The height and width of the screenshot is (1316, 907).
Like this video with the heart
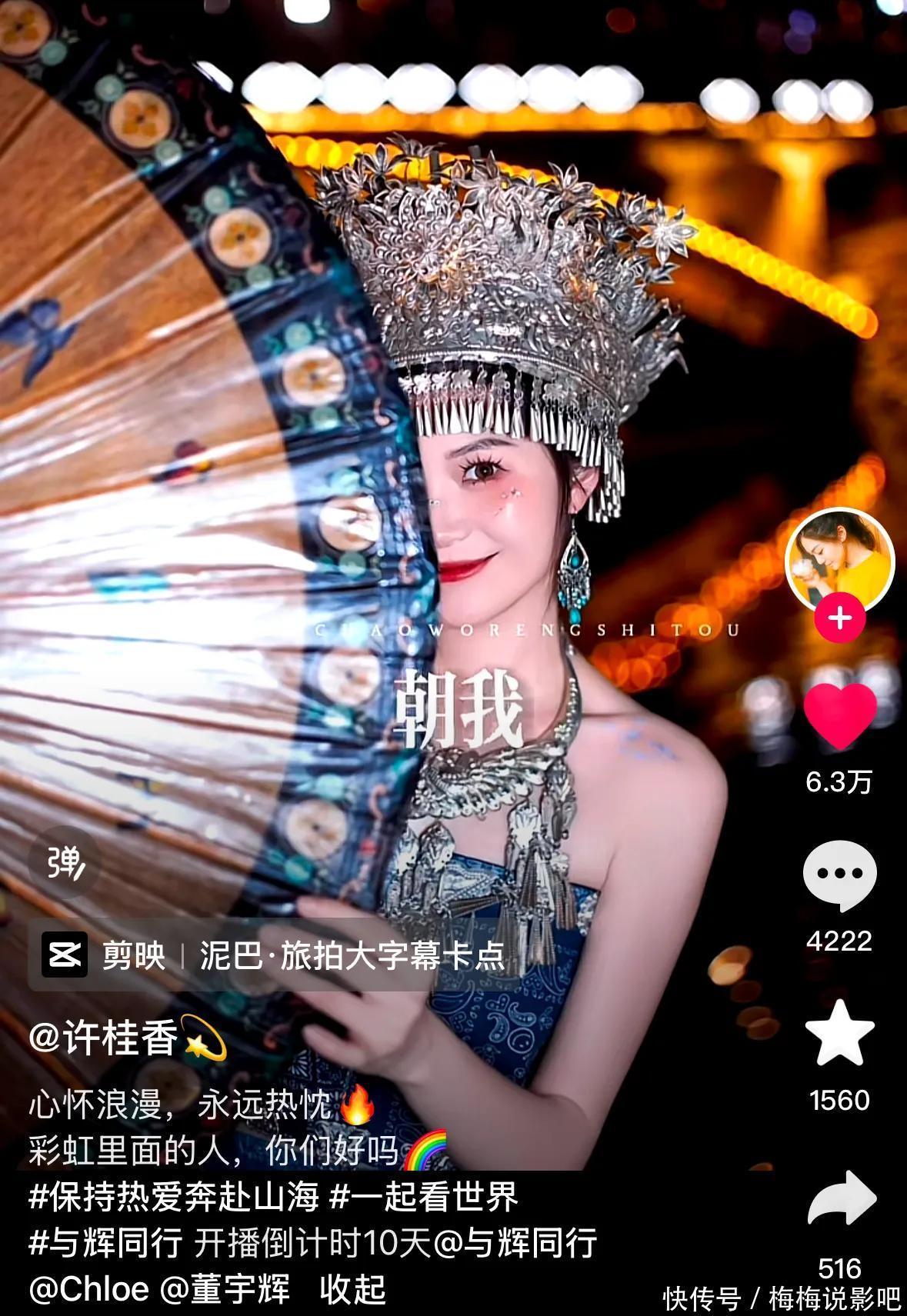pos(839,715)
